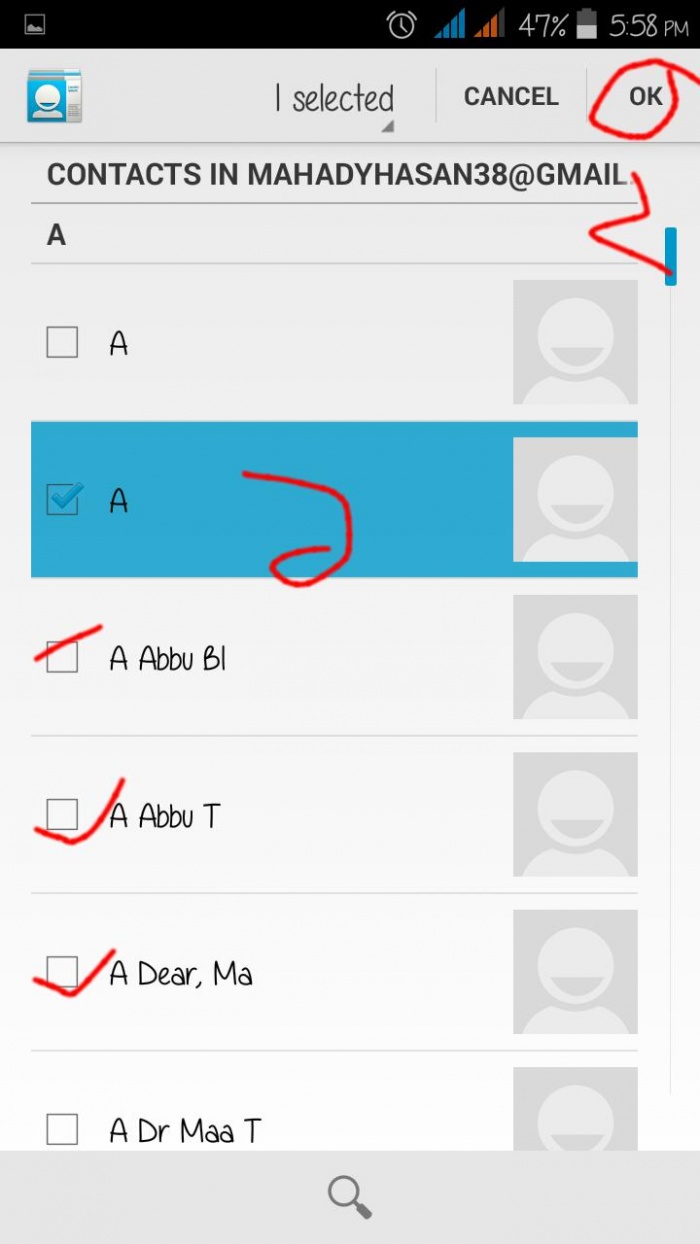This screenshot has height=1244, width=700.
Task: Uncheck the highlighted contact A
Action: [63, 499]
